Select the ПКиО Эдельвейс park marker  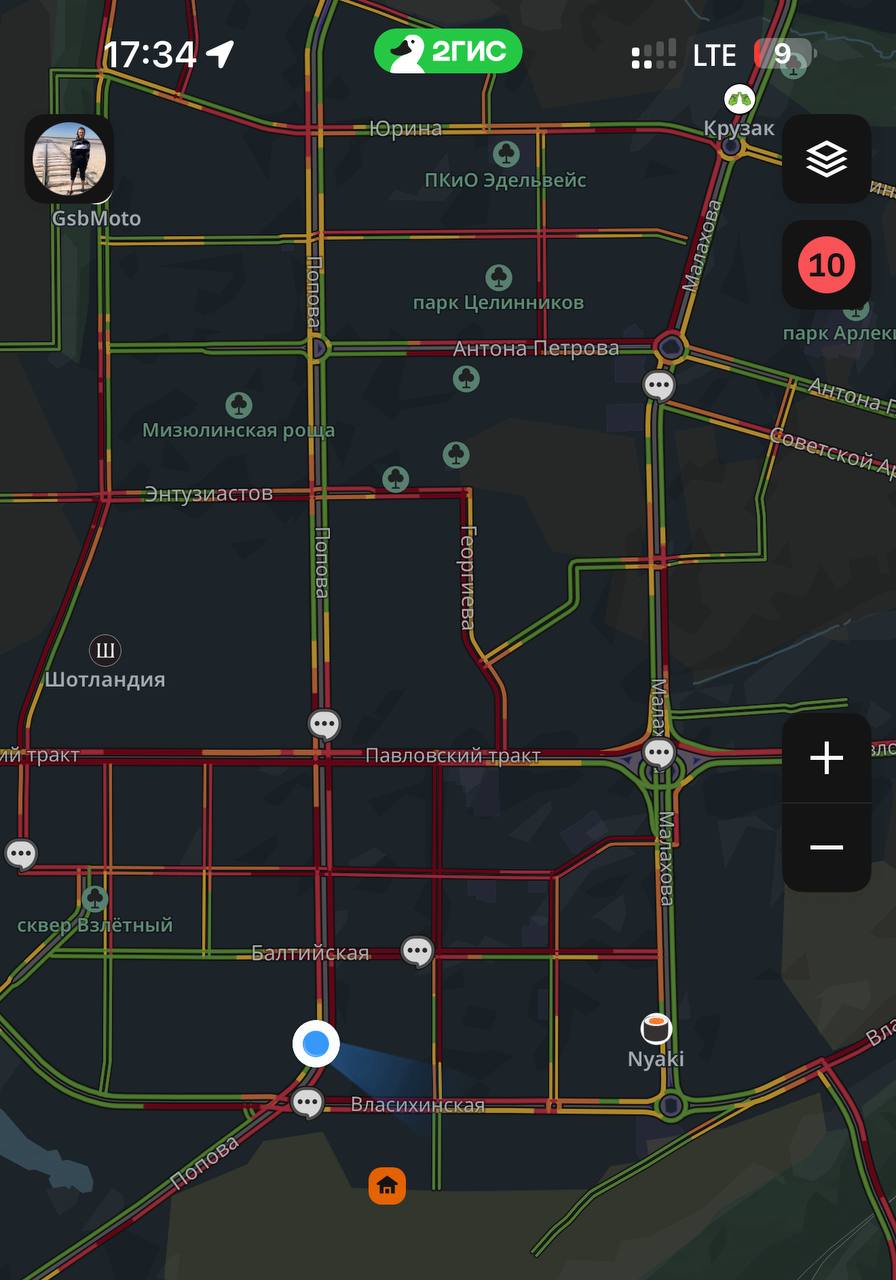(506, 154)
